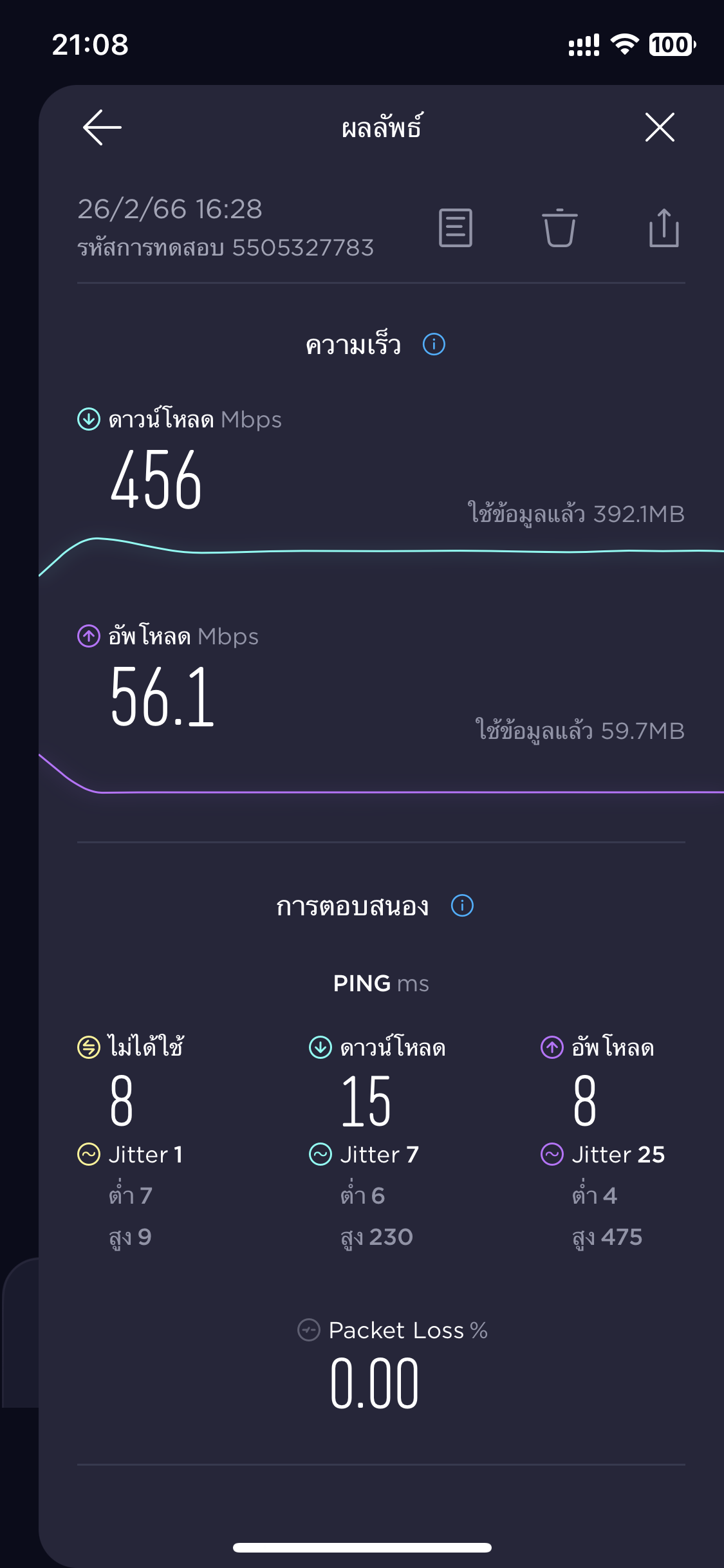Open the responsiveness info icon
The image size is (724, 1568).
462,906
